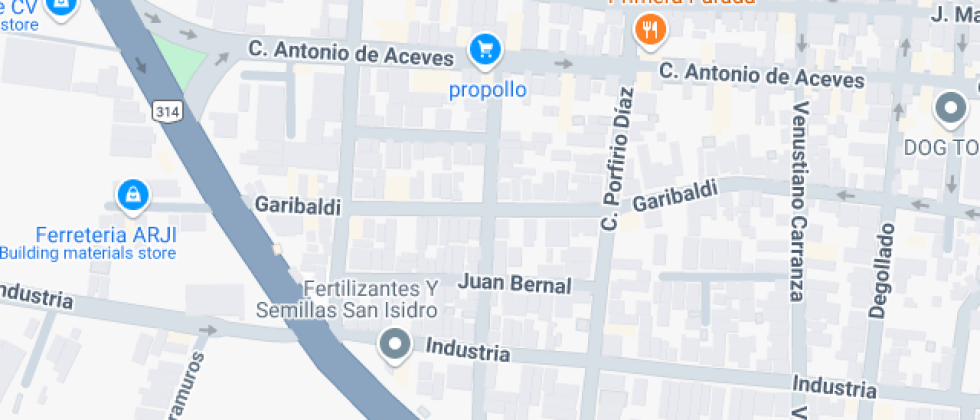980x420 pixels.
Task: Tap the Primera Parada restaurant pin
Action: 650,32
